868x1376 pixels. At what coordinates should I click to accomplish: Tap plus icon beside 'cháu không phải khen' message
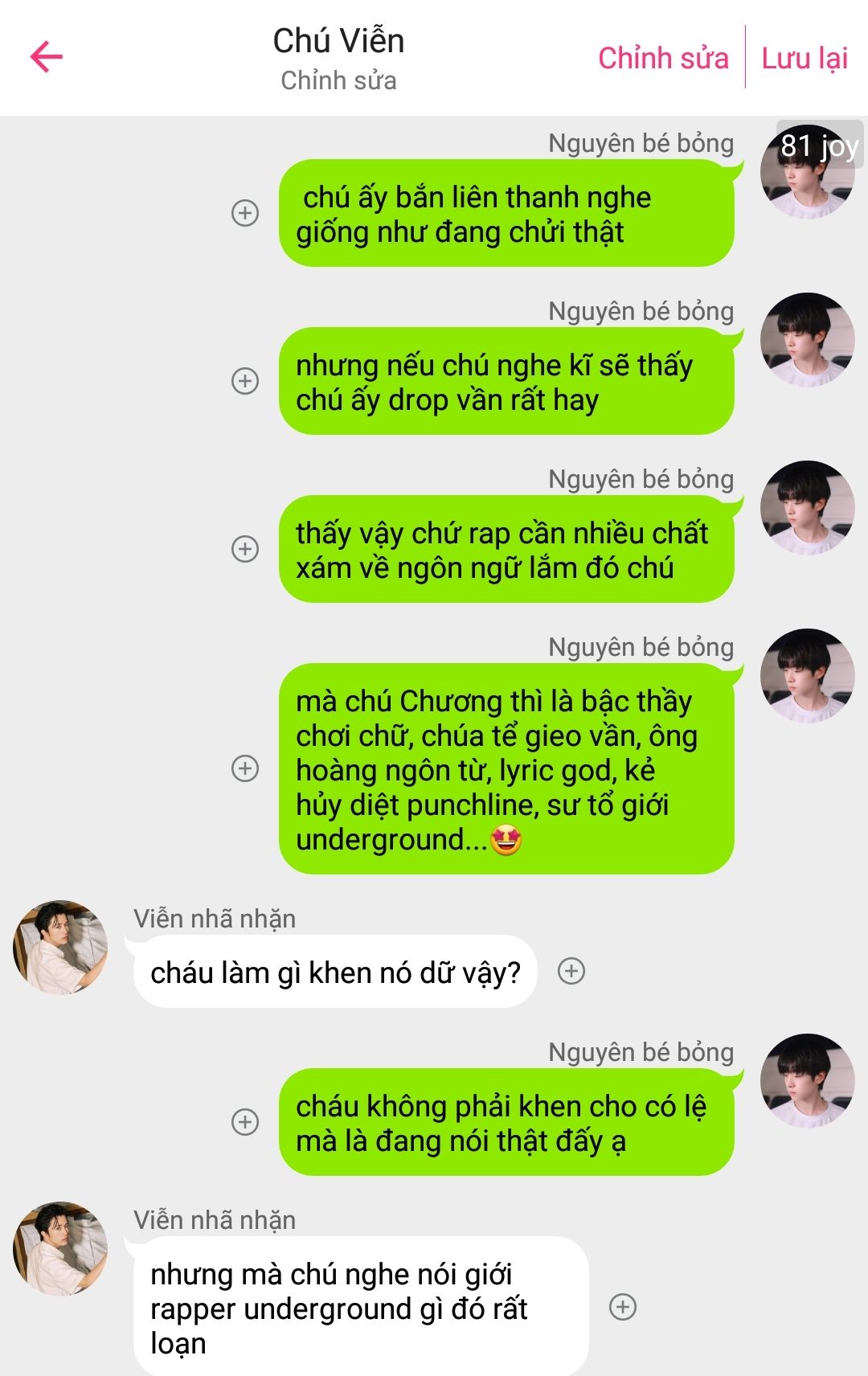pyautogui.click(x=245, y=1122)
